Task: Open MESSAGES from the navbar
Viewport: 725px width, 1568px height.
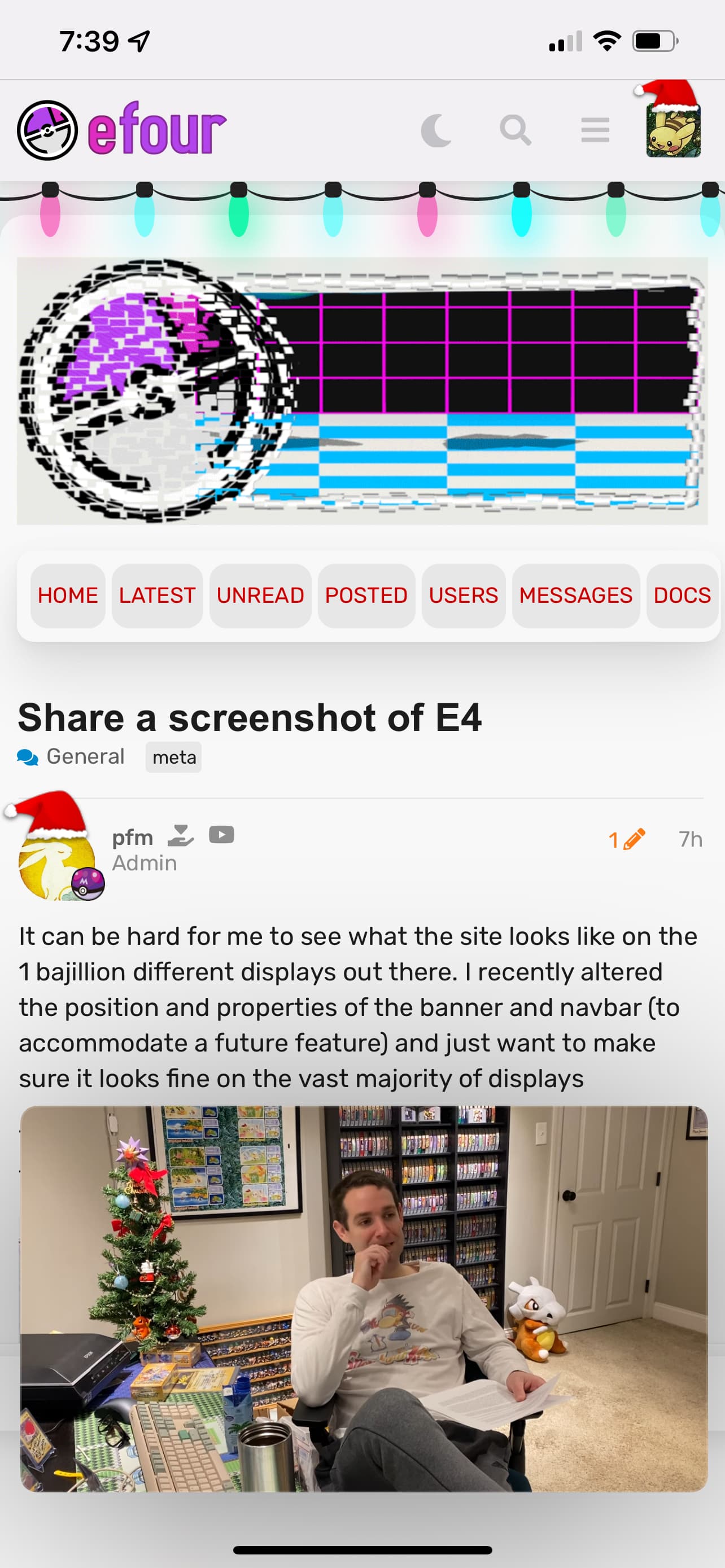Action: point(576,595)
